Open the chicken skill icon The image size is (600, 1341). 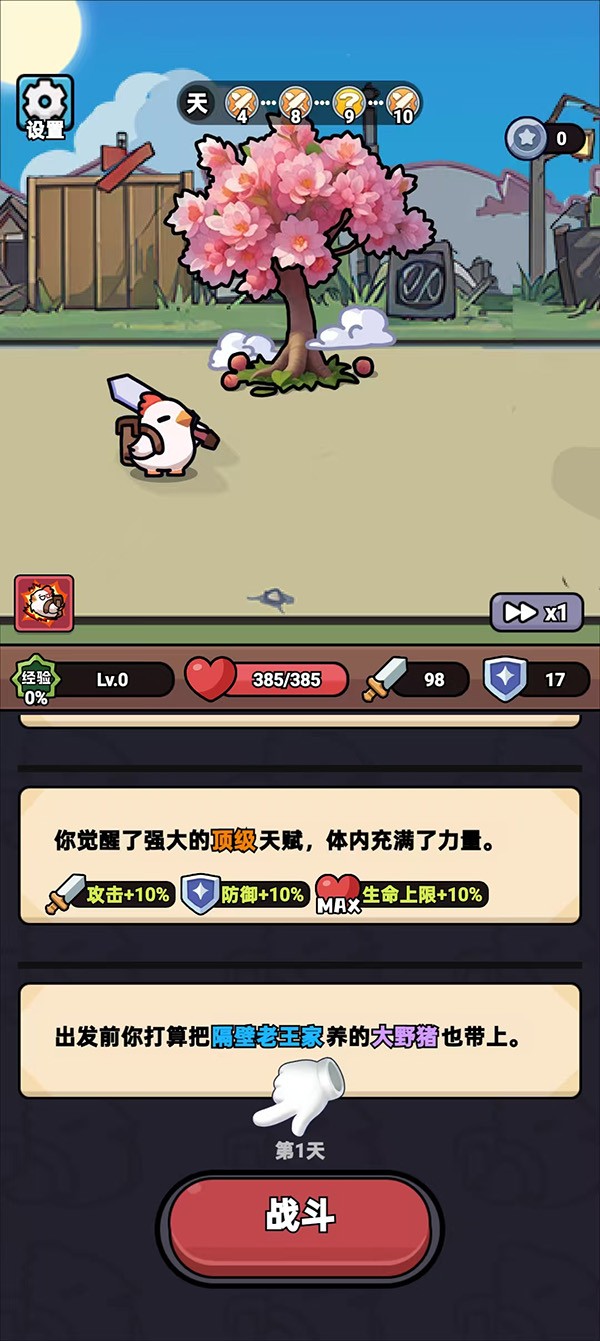(44, 603)
